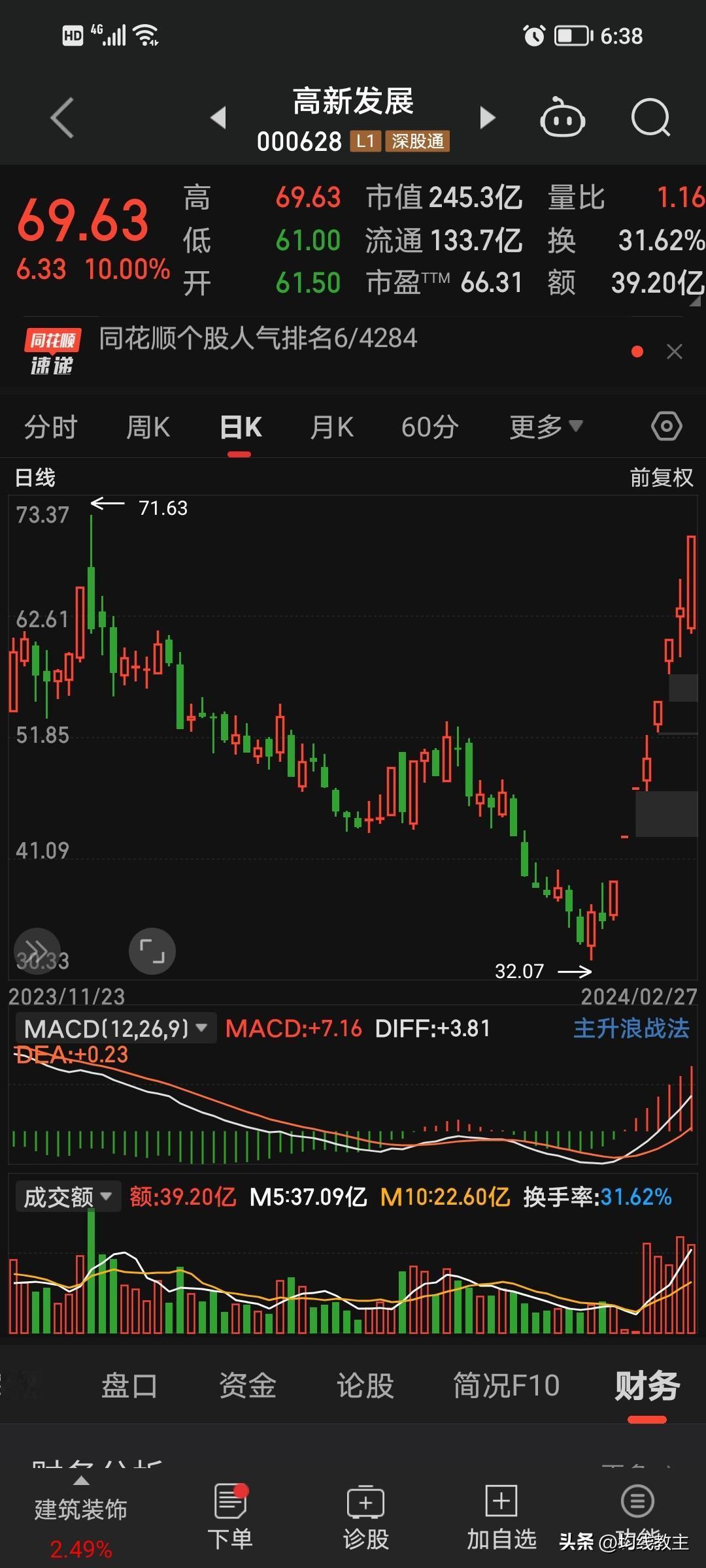Go back using the top-left arrow
Image resolution: width=706 pixels, height=1568 pixels.
click(x=62, y=118)
